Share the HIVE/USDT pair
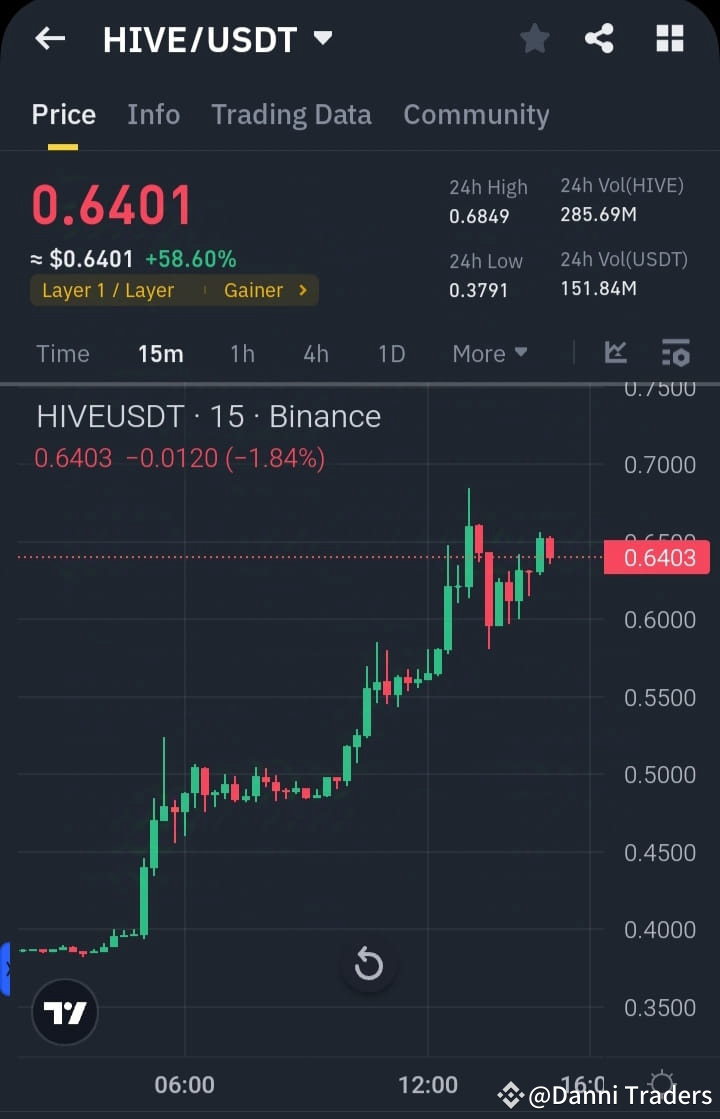 [599, 38]
